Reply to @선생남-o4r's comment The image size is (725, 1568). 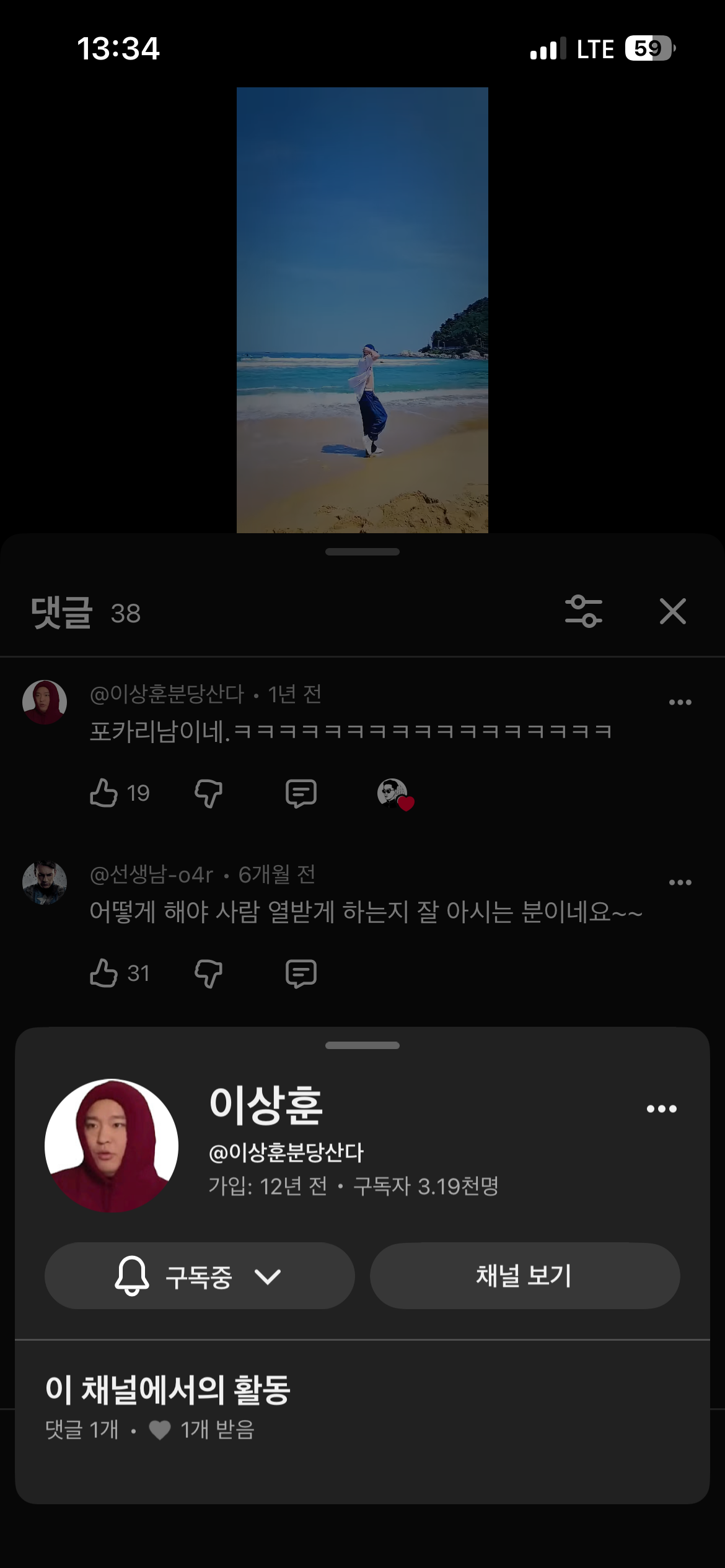point(301,973)
